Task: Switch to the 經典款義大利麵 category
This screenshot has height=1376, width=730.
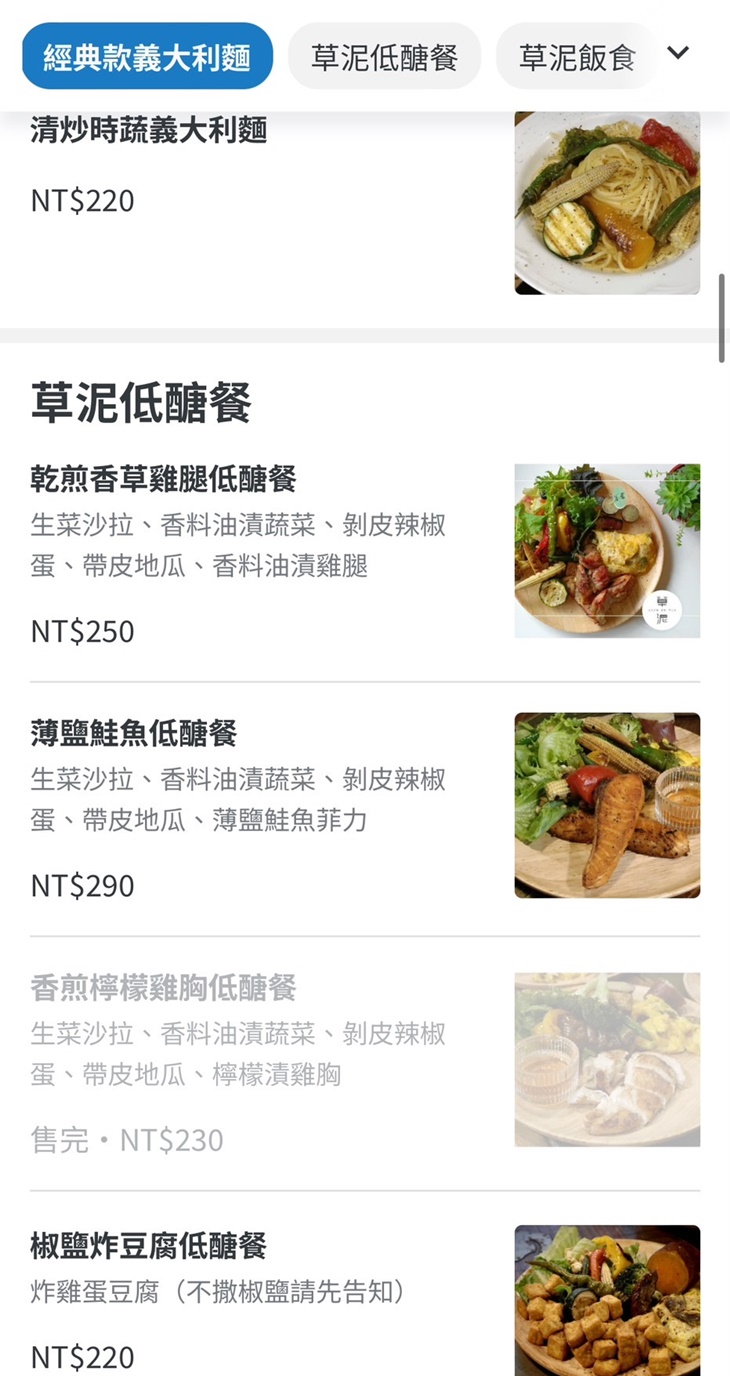Action: [146, 57]
